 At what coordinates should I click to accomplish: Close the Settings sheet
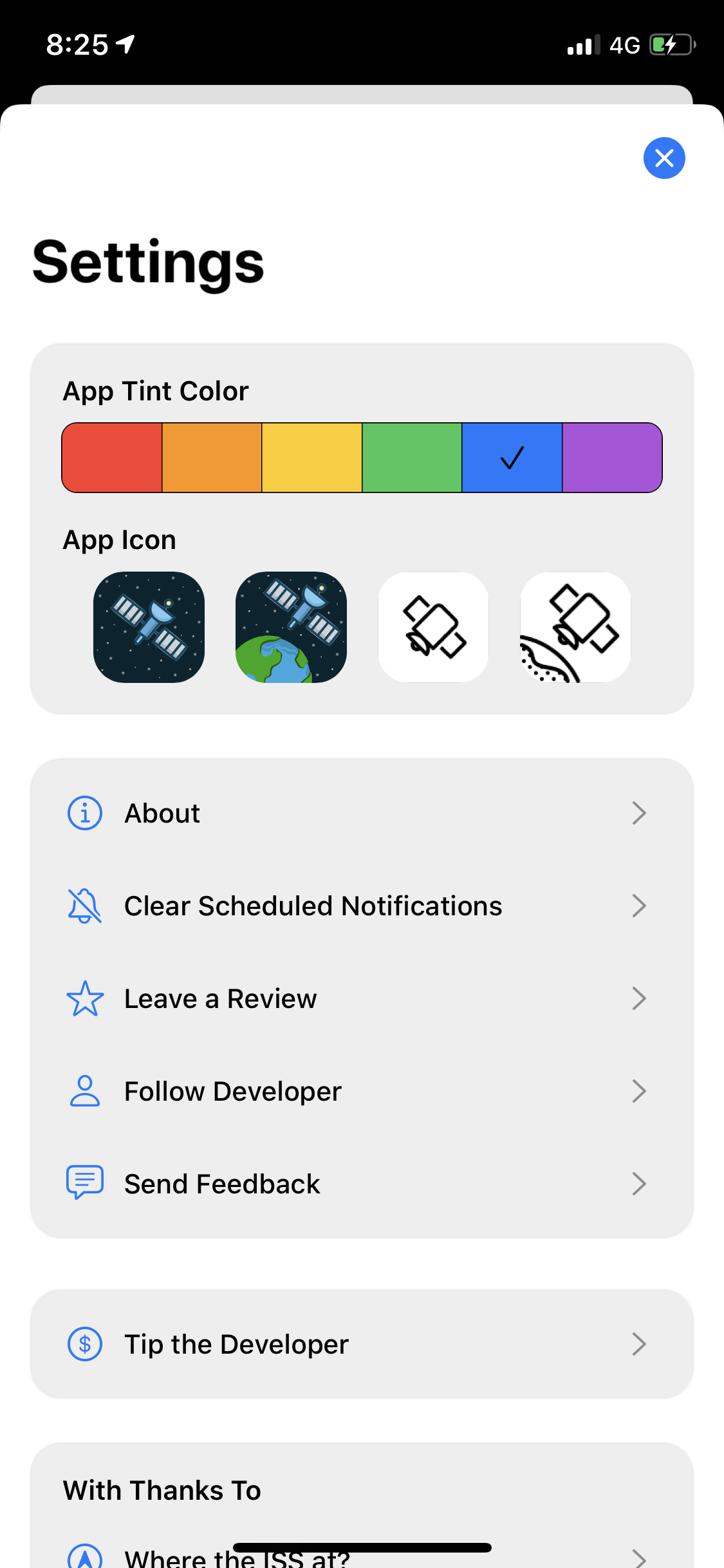[x=664, y=158]
